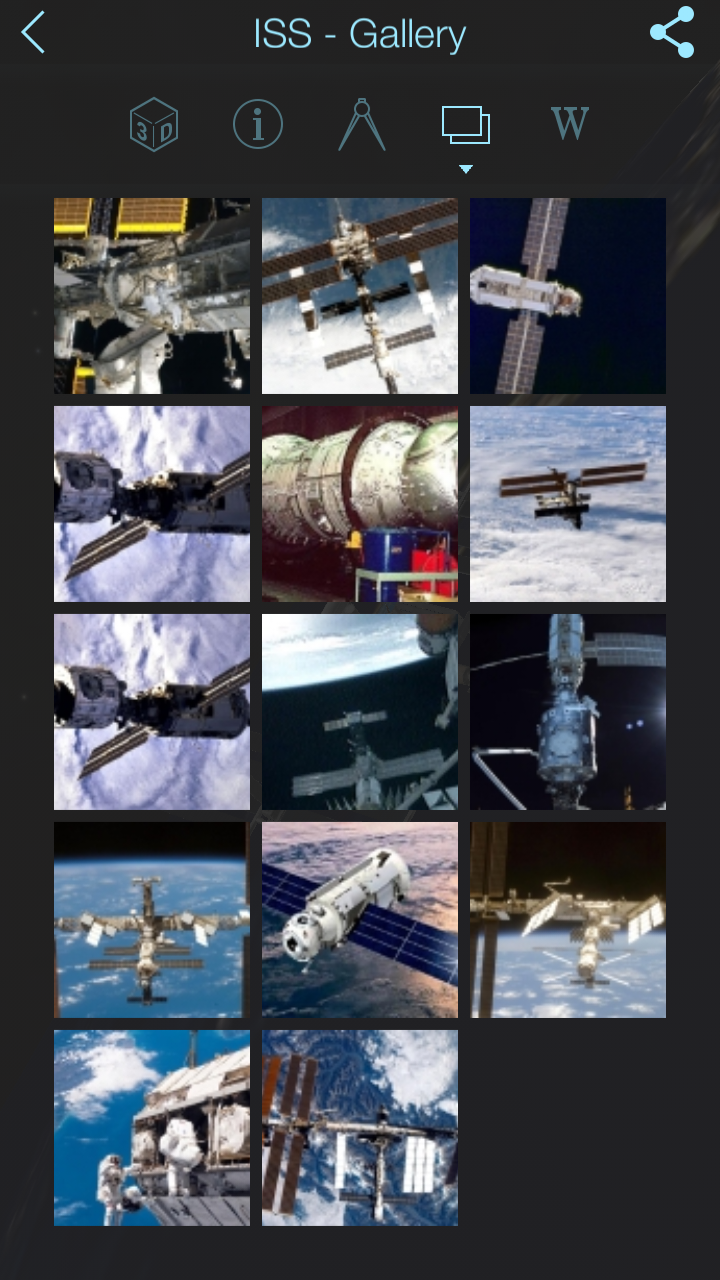View the distant station above white clouds

568,504
